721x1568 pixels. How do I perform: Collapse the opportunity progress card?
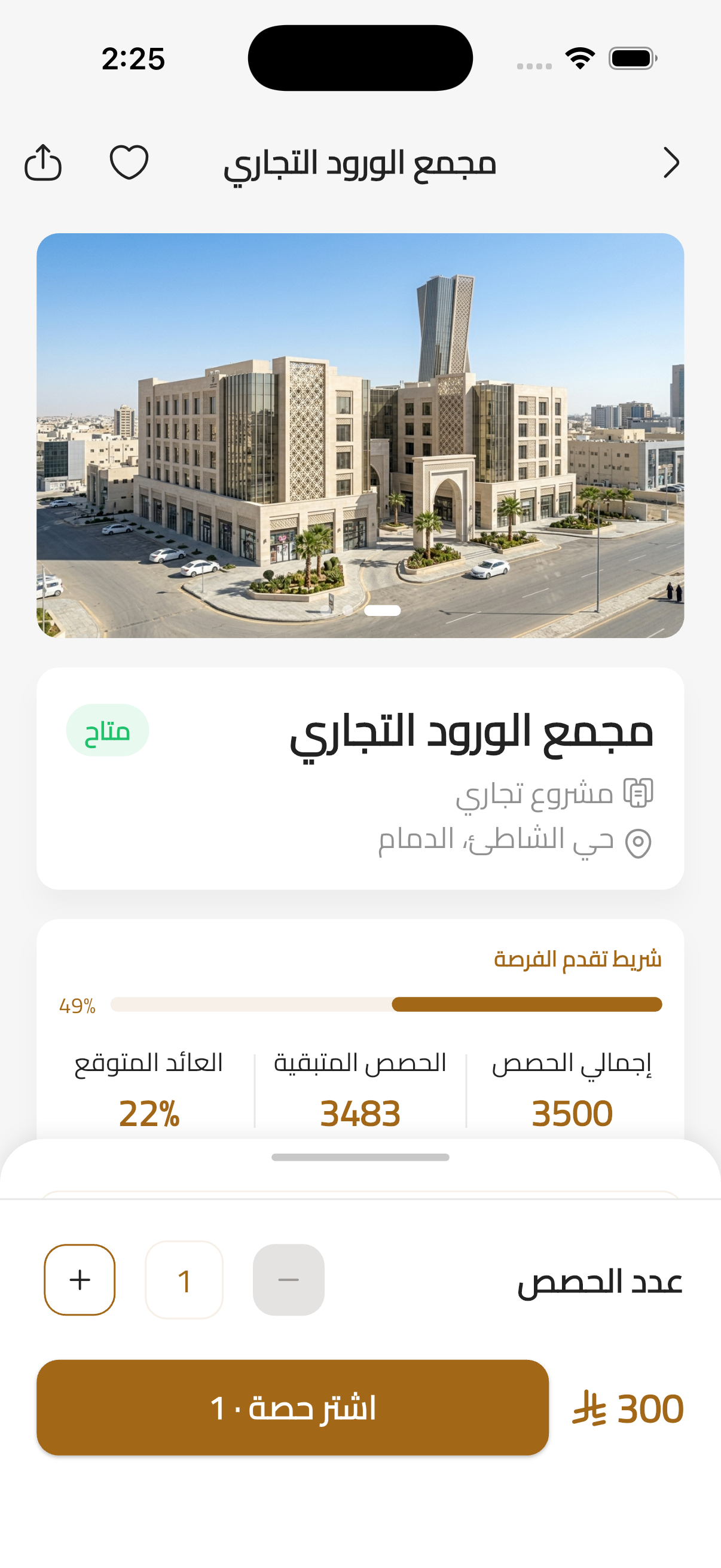[x=579, y=956]
